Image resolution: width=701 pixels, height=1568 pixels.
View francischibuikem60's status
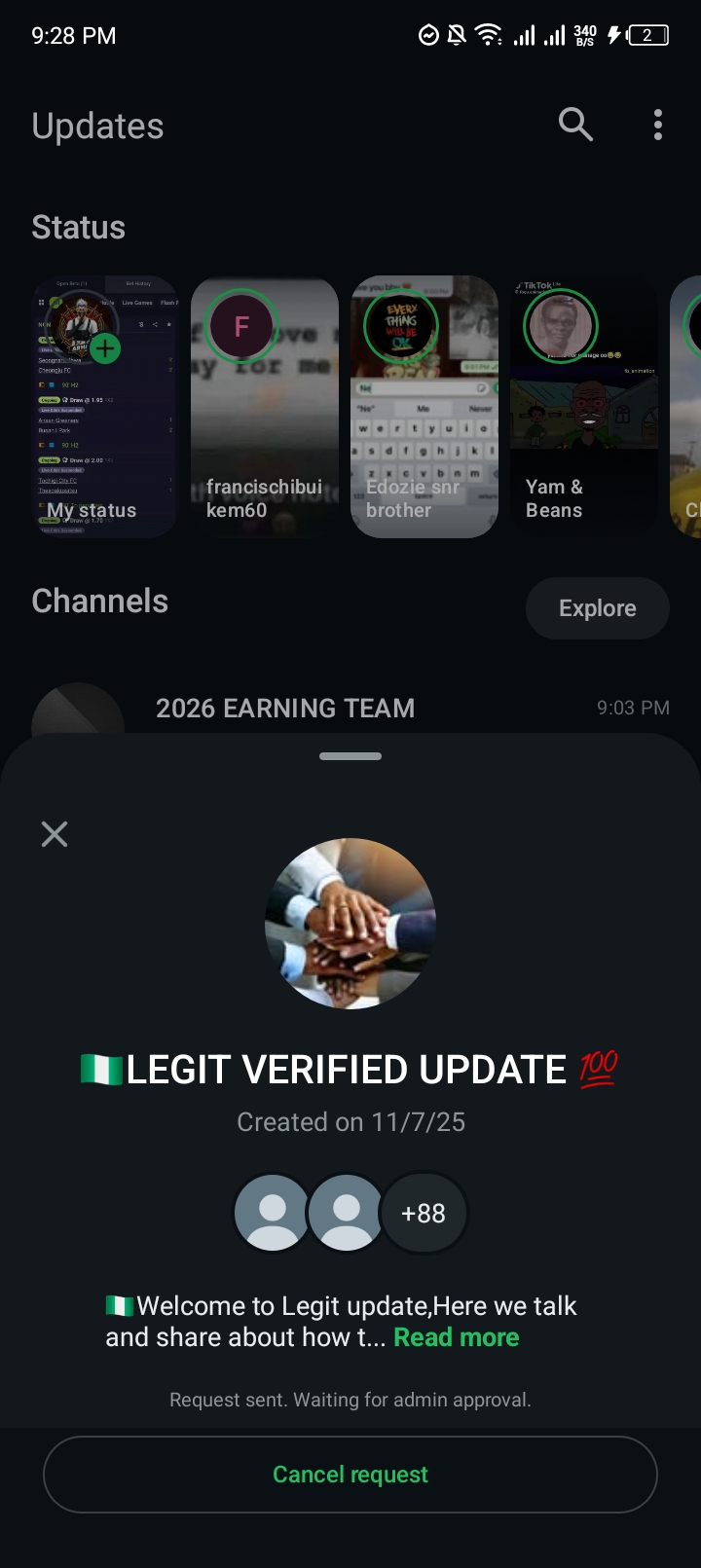[265, 407]
